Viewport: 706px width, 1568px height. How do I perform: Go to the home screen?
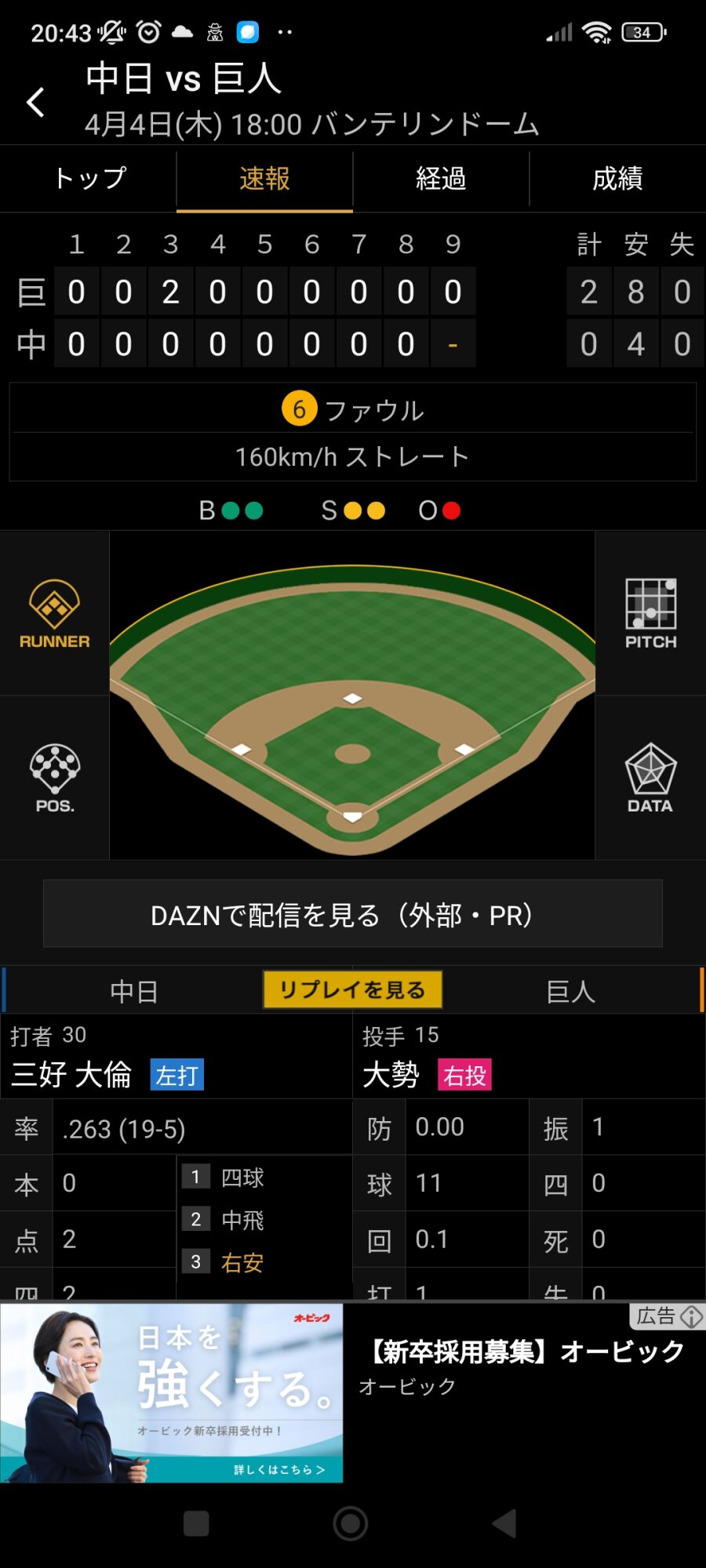click(x=351, y=1524)
